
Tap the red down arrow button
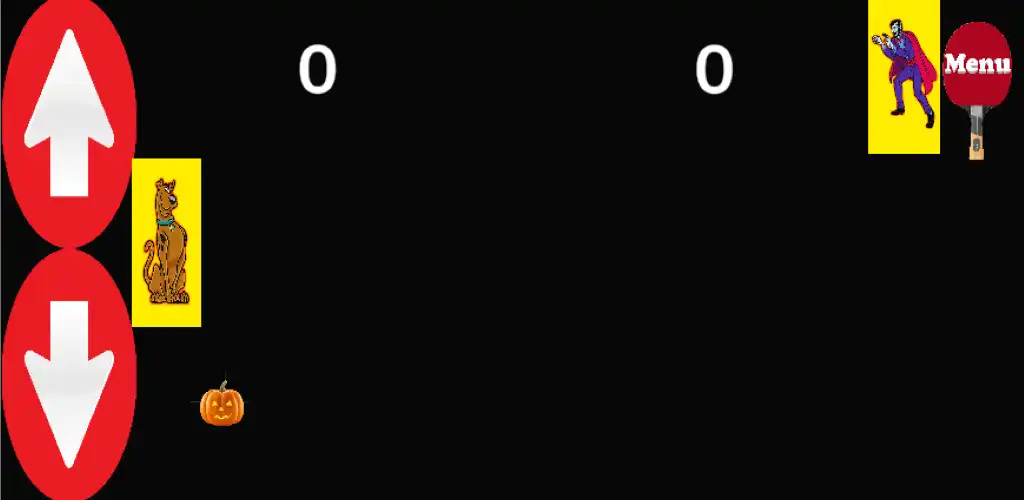68,378
